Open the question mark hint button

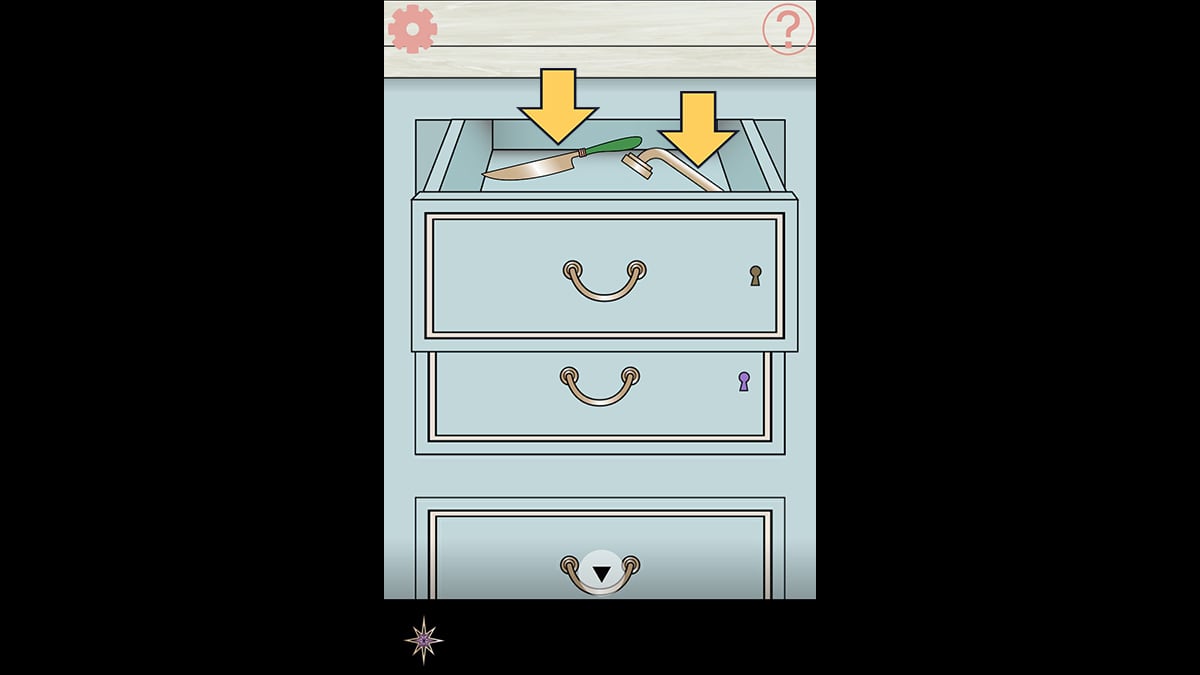tap(788, 30)
